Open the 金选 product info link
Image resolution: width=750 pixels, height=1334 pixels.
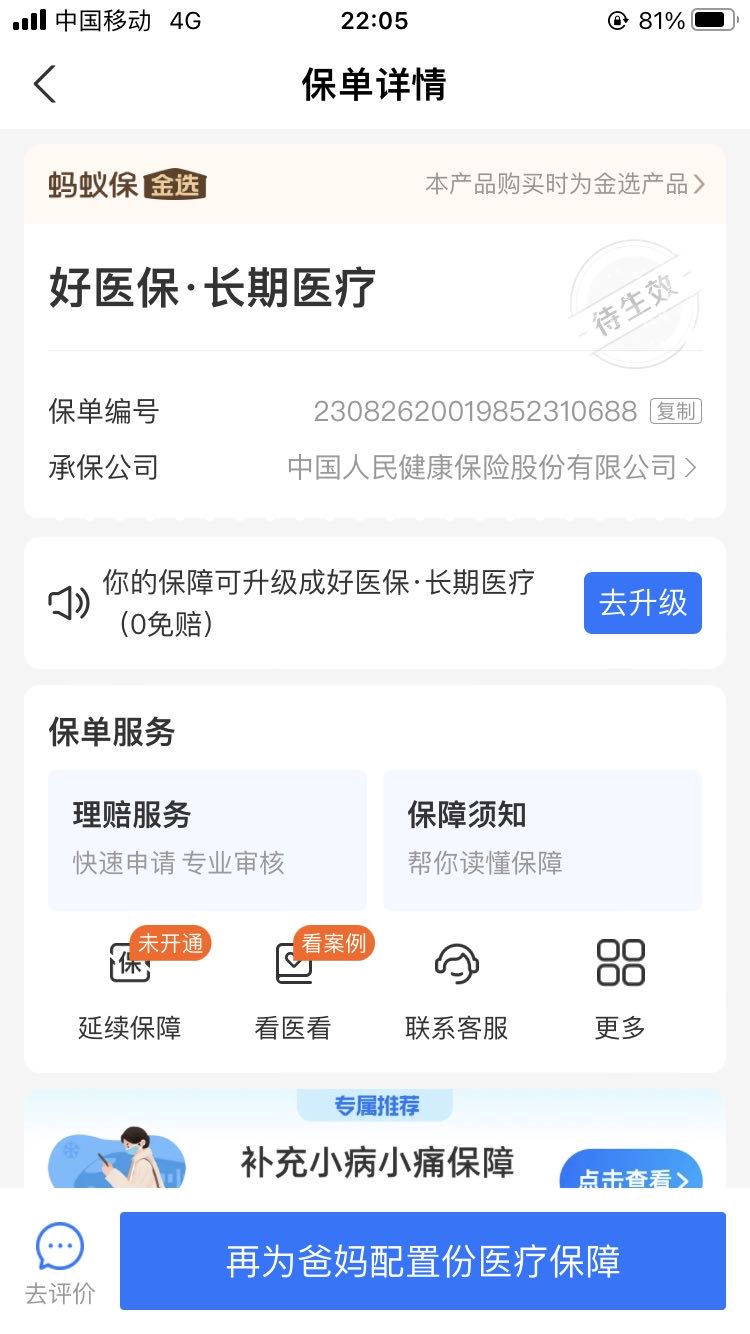tap(565, 184)
